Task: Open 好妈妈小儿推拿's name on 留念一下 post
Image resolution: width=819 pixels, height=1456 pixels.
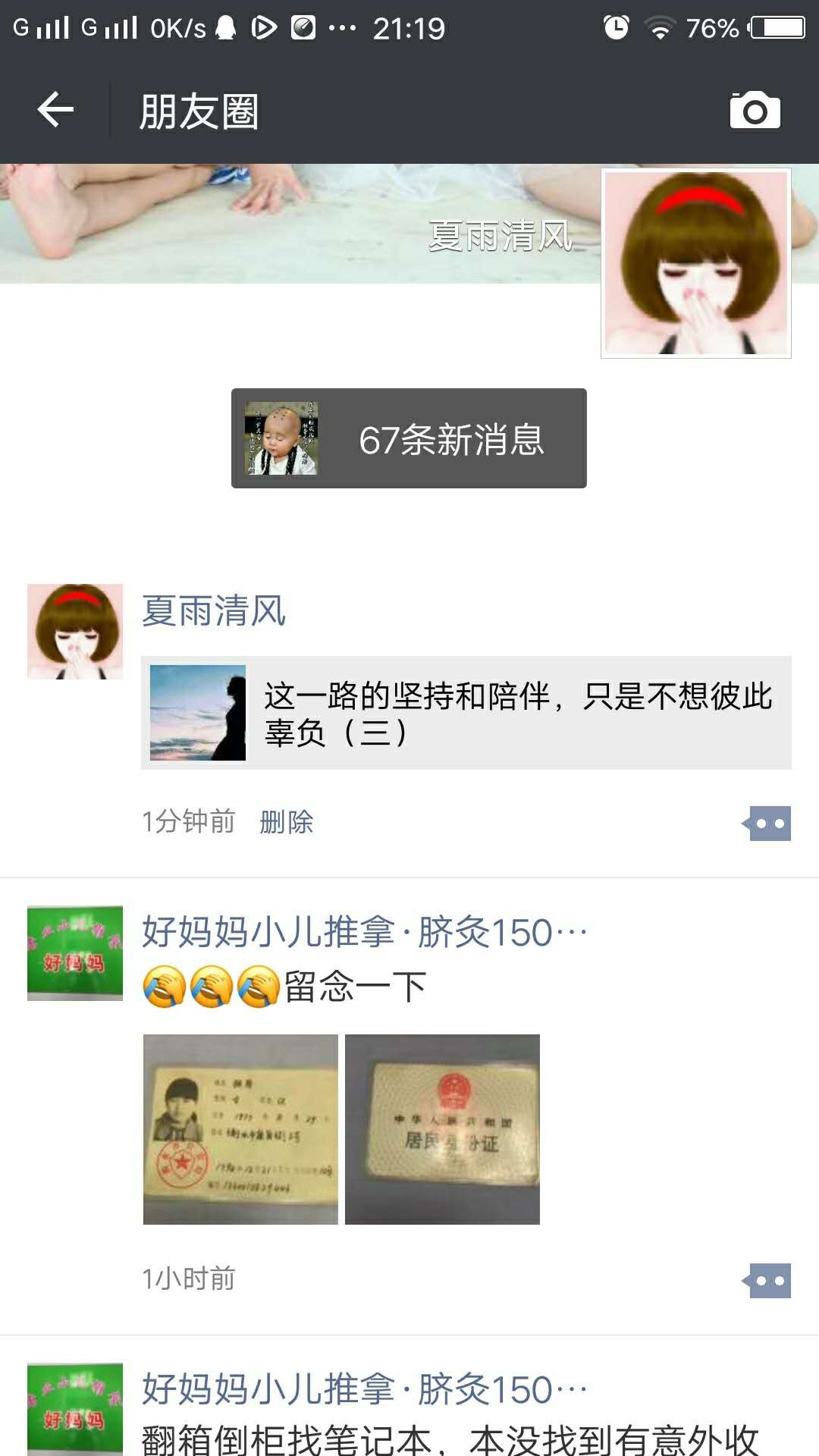Action: (364, 932)
